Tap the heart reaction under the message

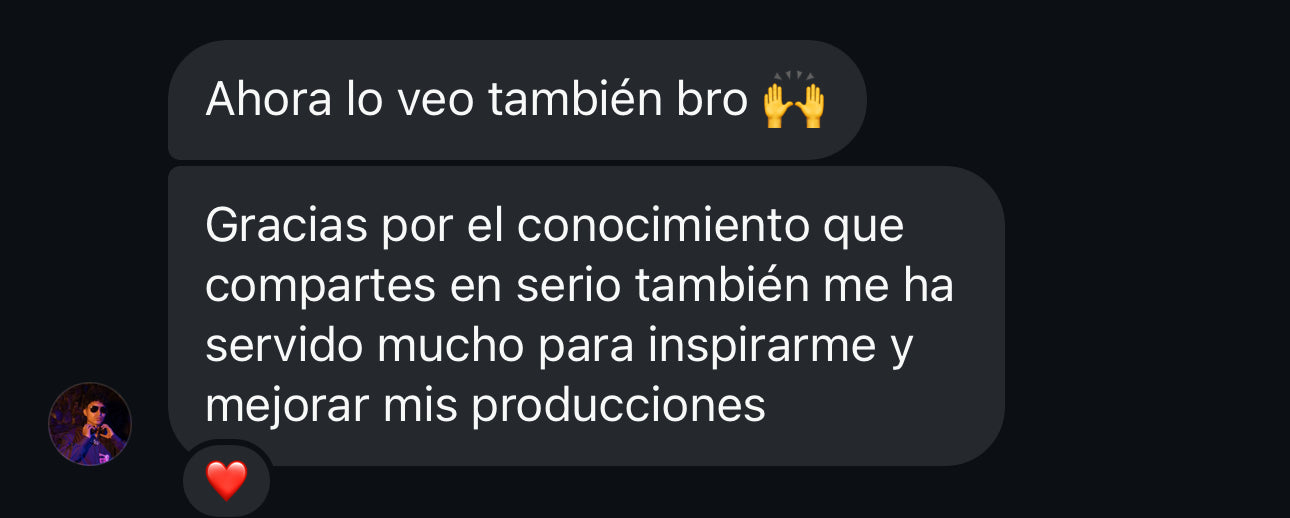226,481
